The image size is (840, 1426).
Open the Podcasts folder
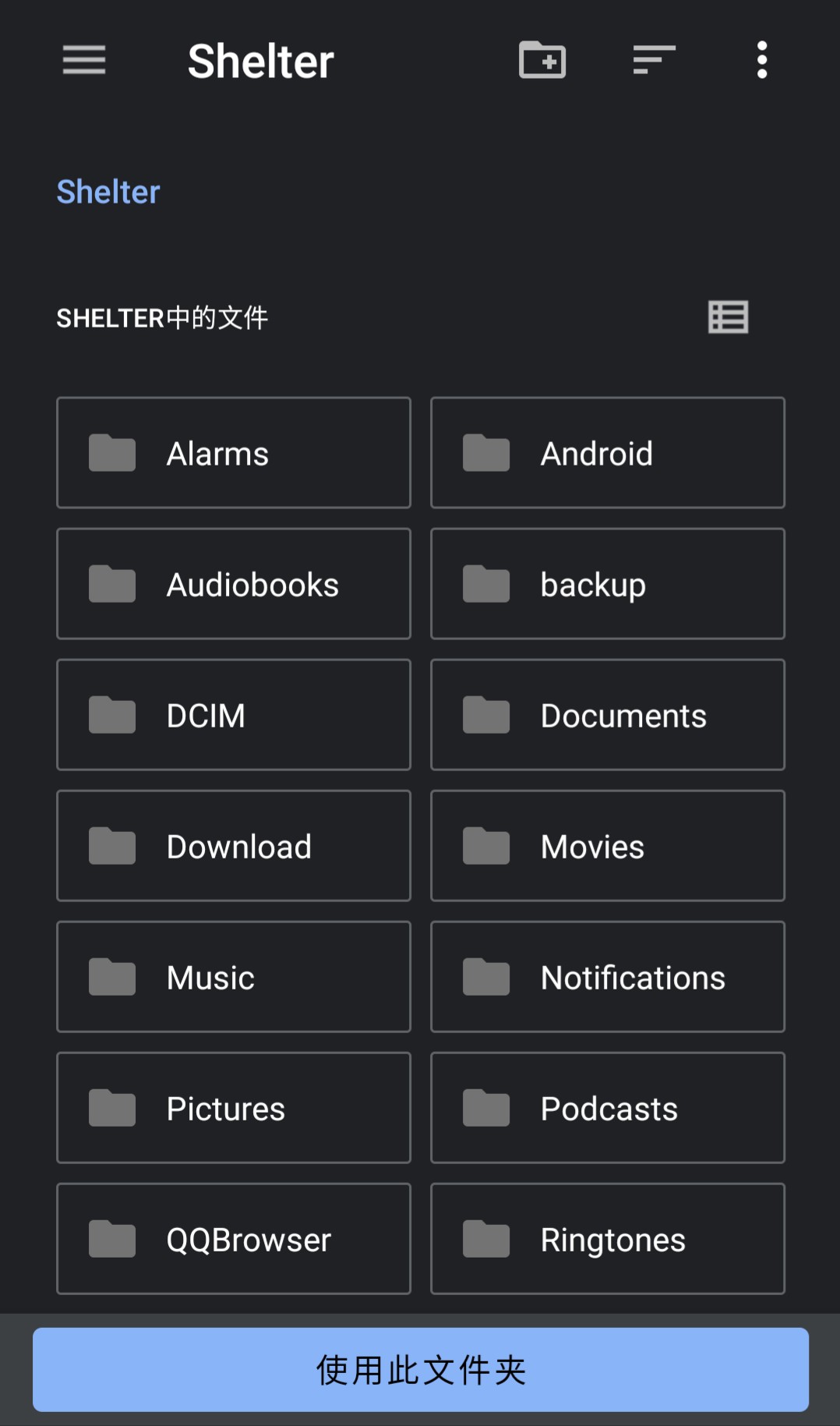click(607, 1108)
